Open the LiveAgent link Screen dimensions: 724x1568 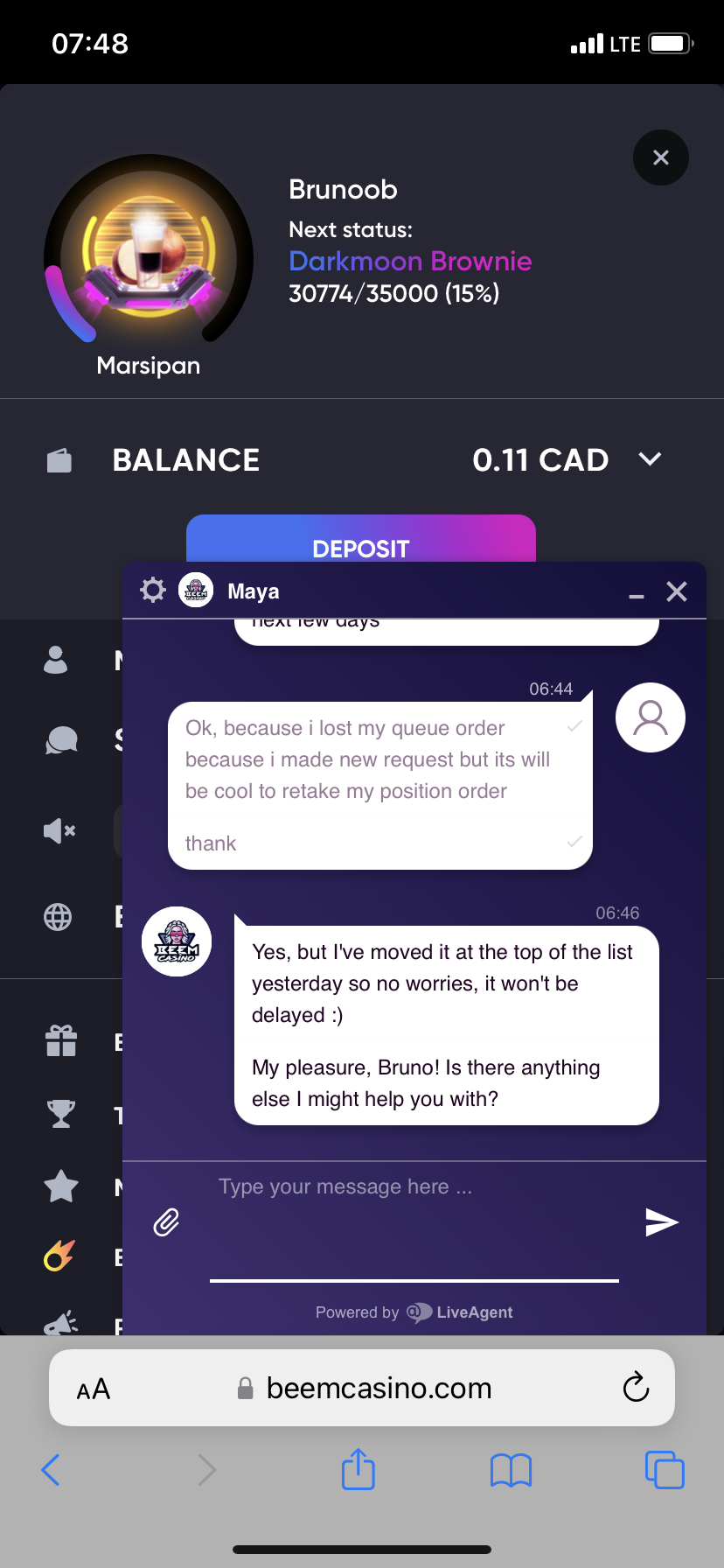tap(463, 1312)
